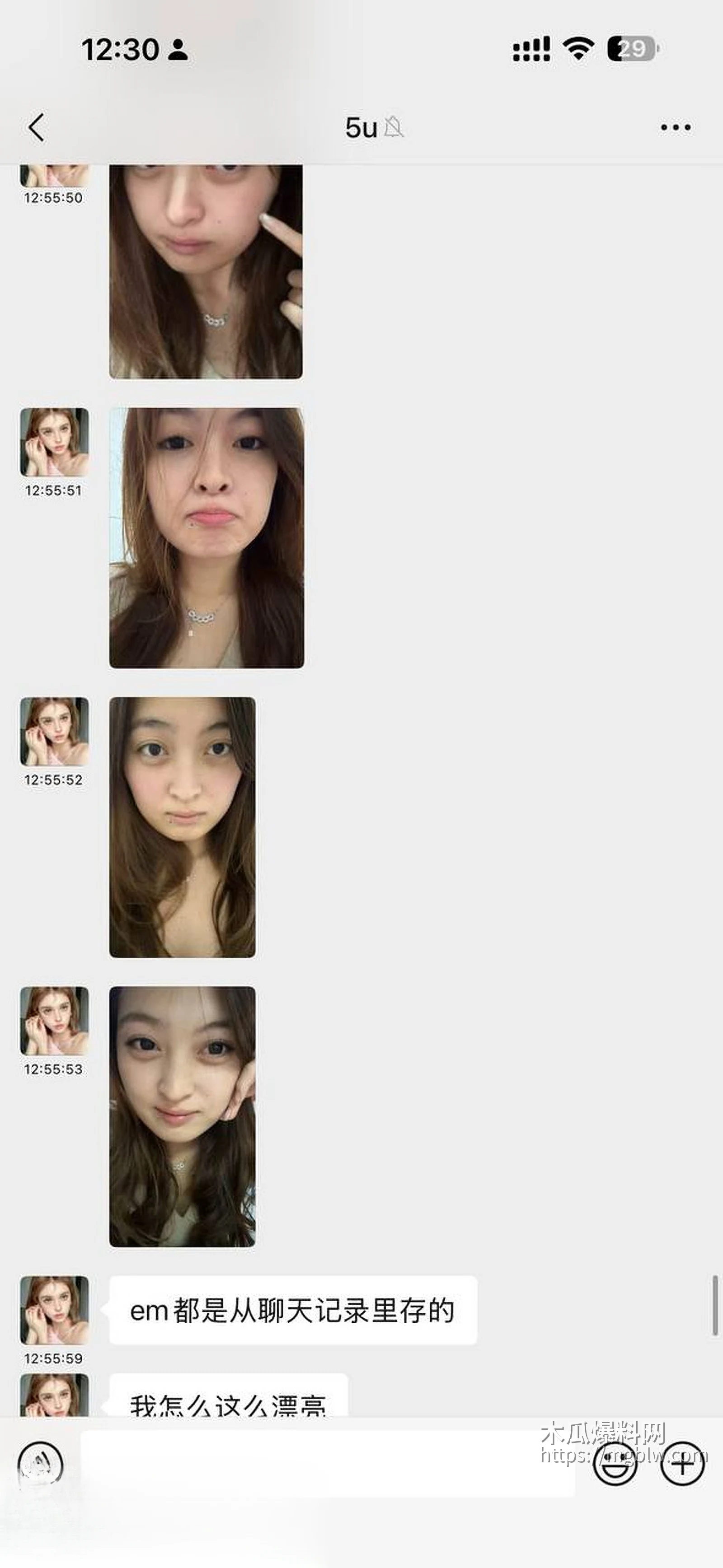The image size is (723, 1568).
Task: Switch to voice message input
Action: pos(40,1465)
